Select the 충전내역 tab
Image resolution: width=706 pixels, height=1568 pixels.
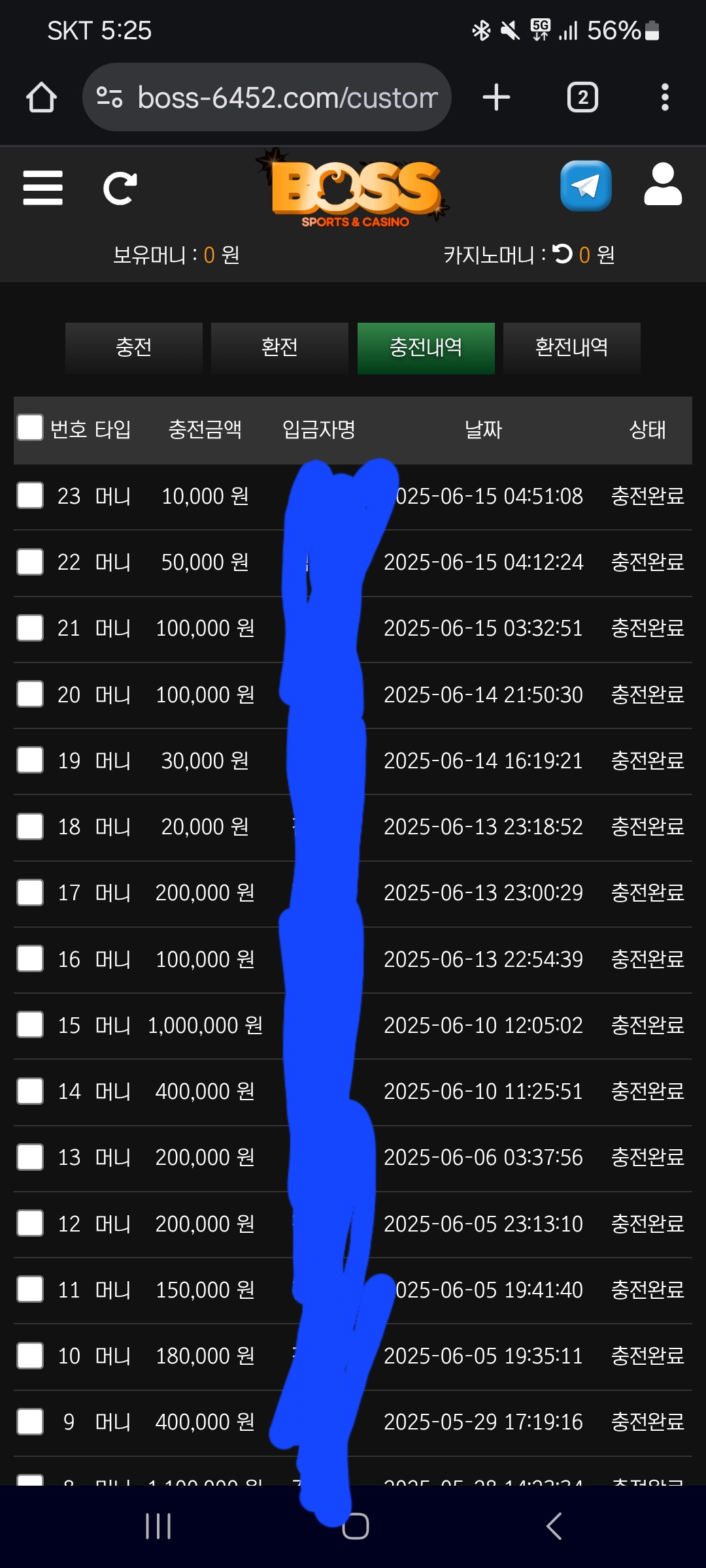pyautogui.click(x=426, y=348)
